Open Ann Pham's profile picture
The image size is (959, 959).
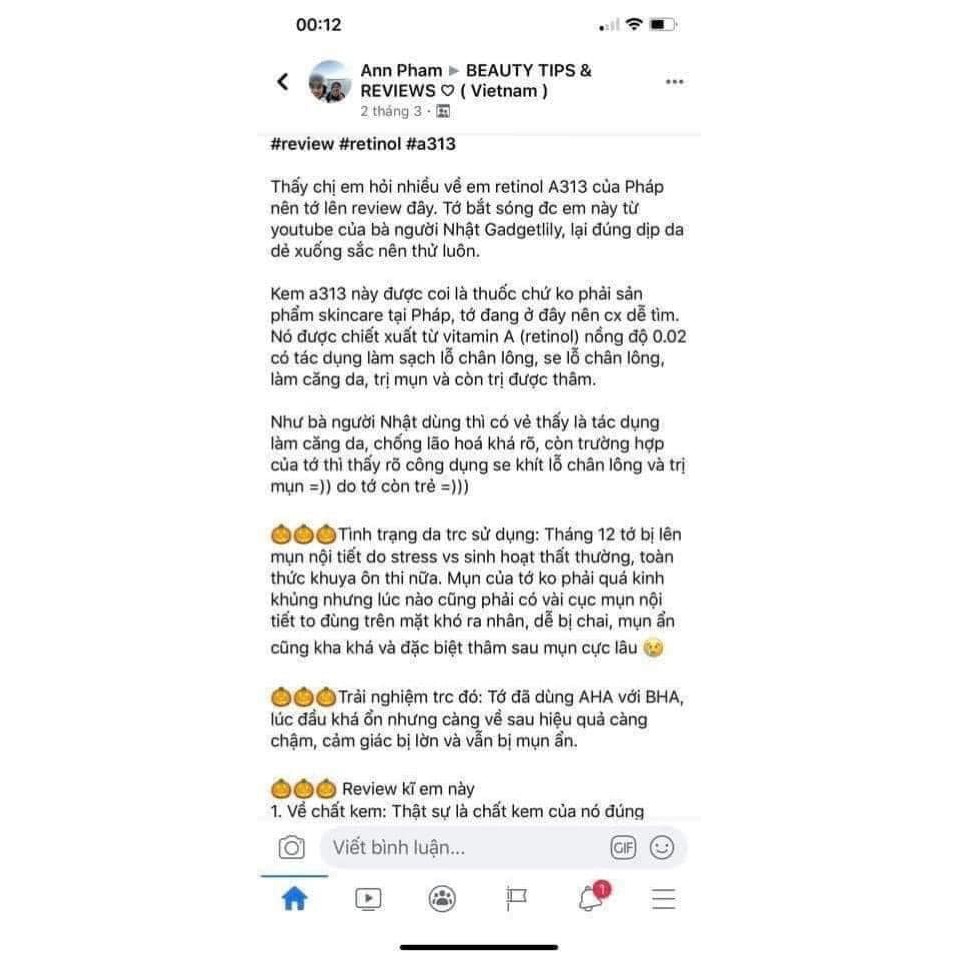(x=330, y=82)
